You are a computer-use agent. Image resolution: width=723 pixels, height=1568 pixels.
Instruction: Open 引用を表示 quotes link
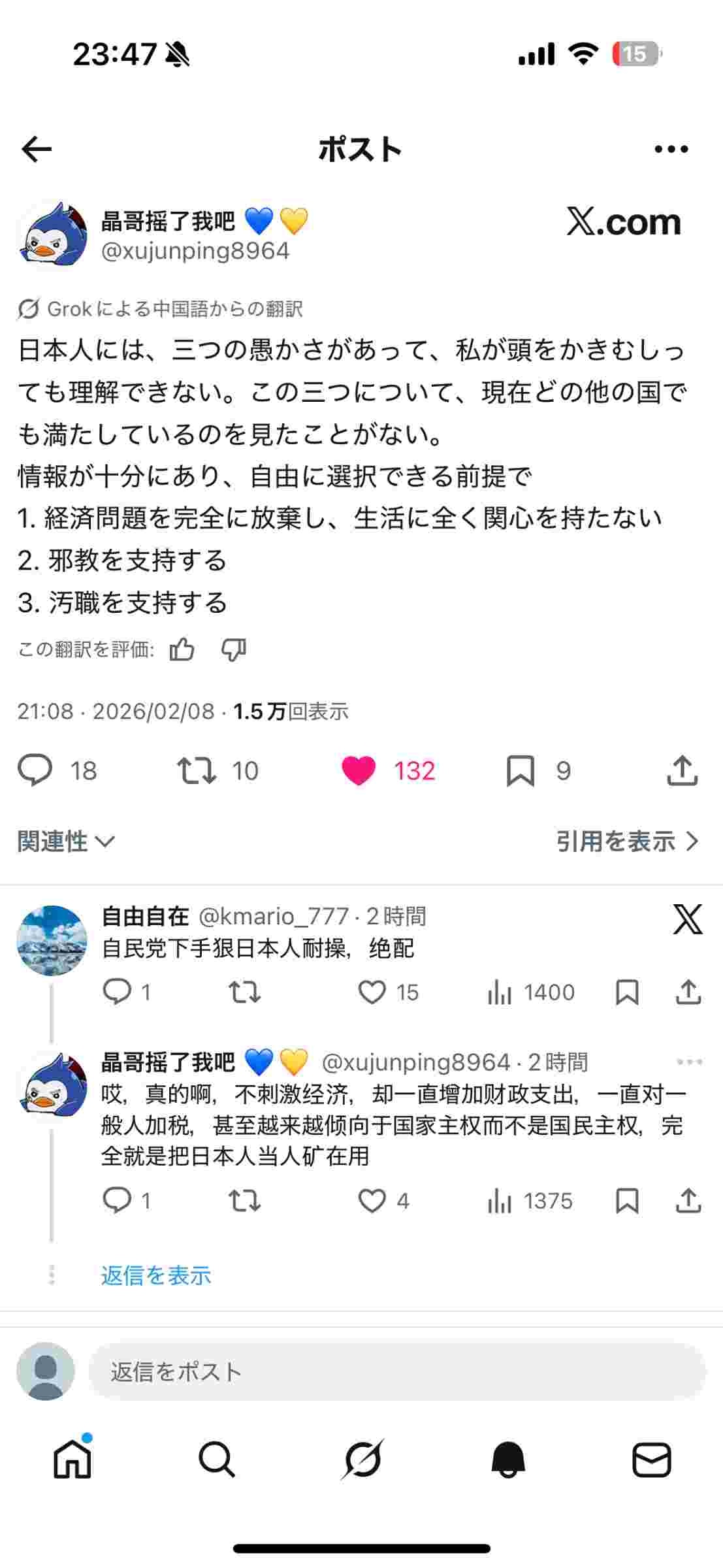[x=627, y=841]
